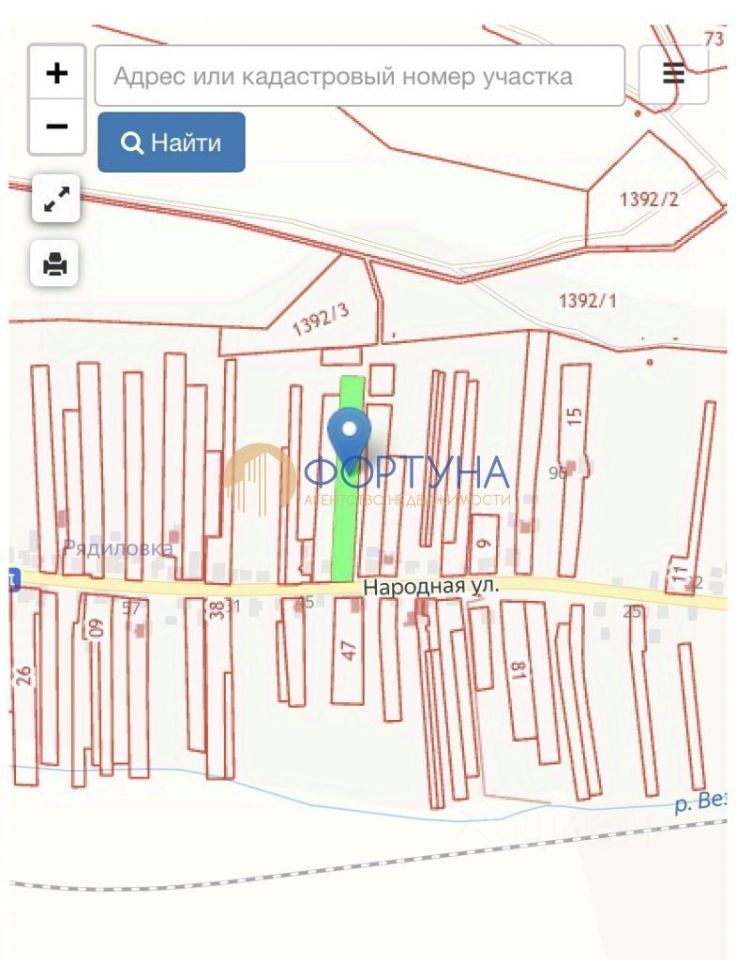Tap the Найти search button

point(171,142)
